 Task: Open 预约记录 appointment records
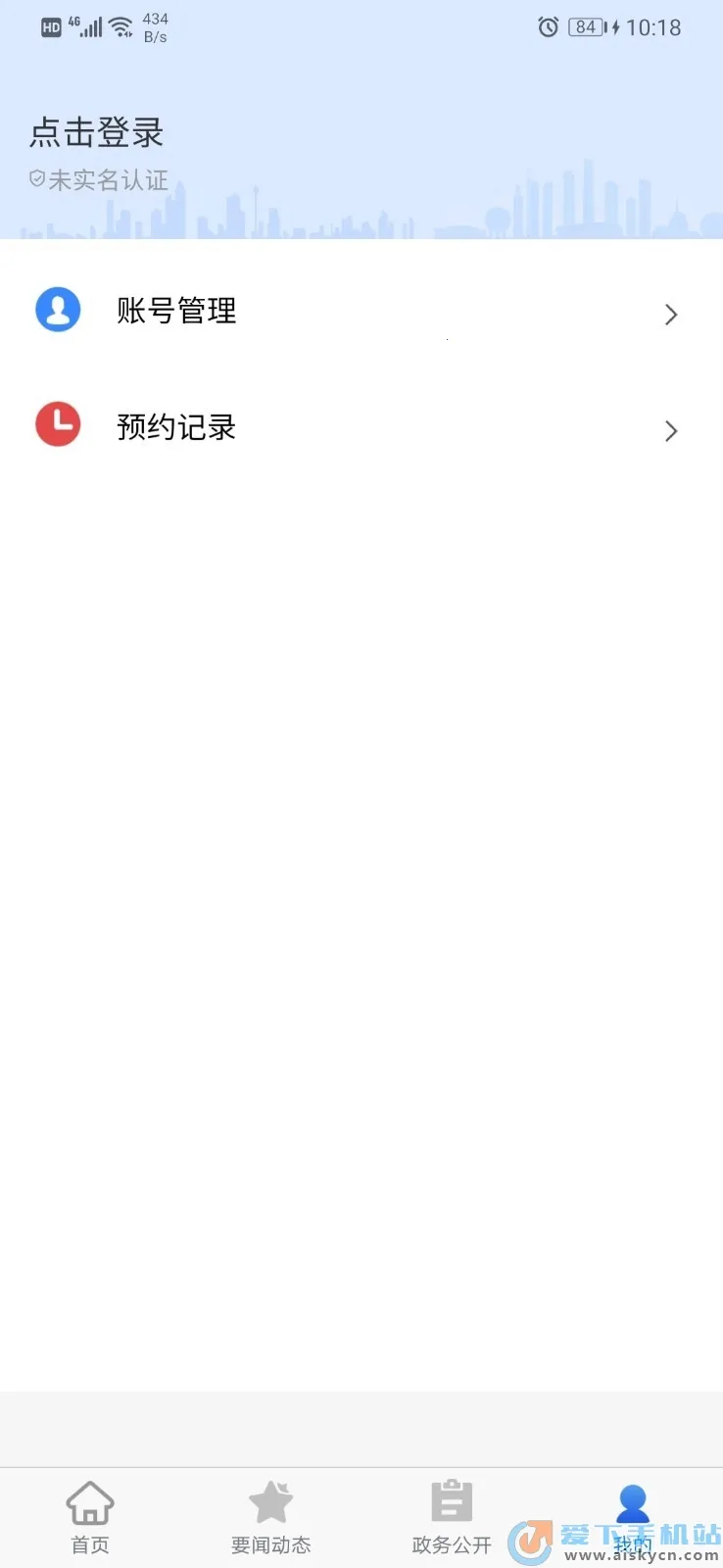tap(361, 427)
